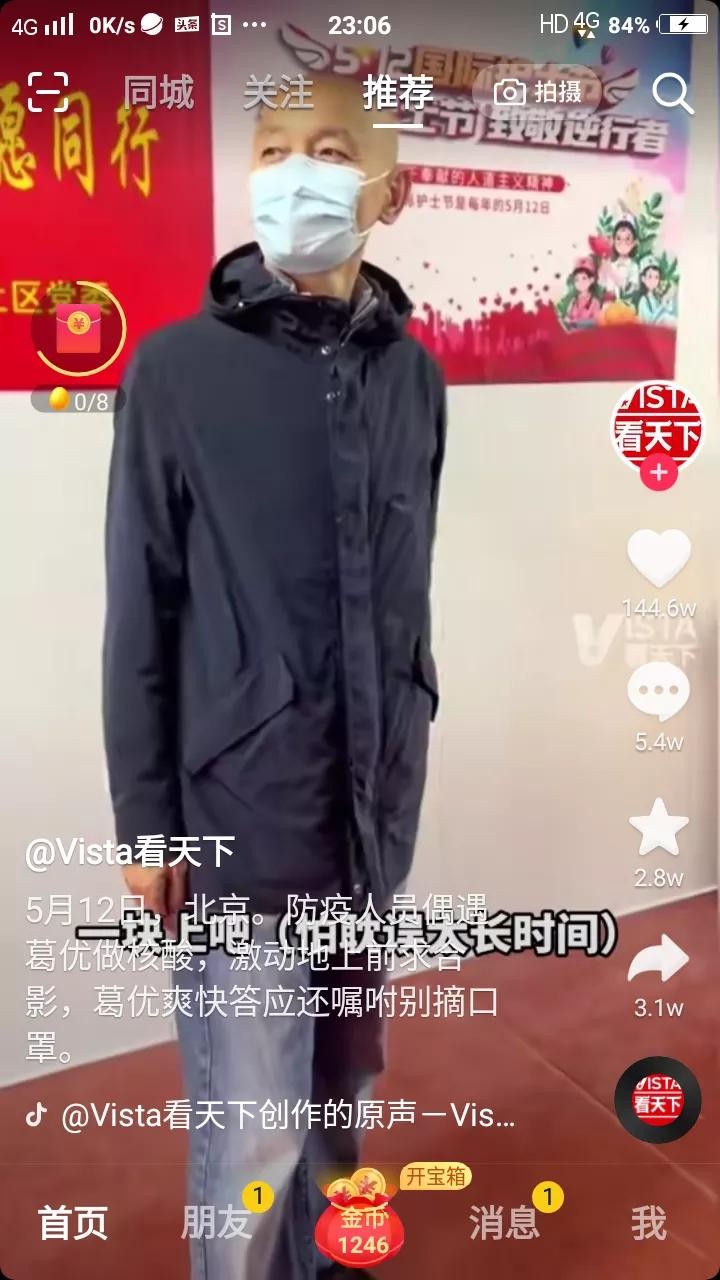Follow Vista看天下 with the plus button
The image size is (720, 1280).
coord(658,473)
